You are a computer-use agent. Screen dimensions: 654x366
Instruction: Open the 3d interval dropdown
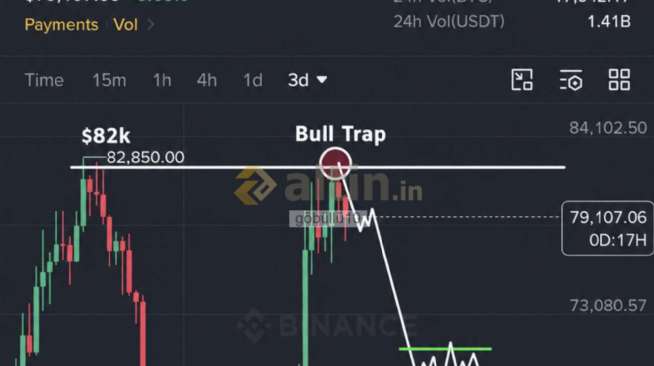(x=307, y=80)
